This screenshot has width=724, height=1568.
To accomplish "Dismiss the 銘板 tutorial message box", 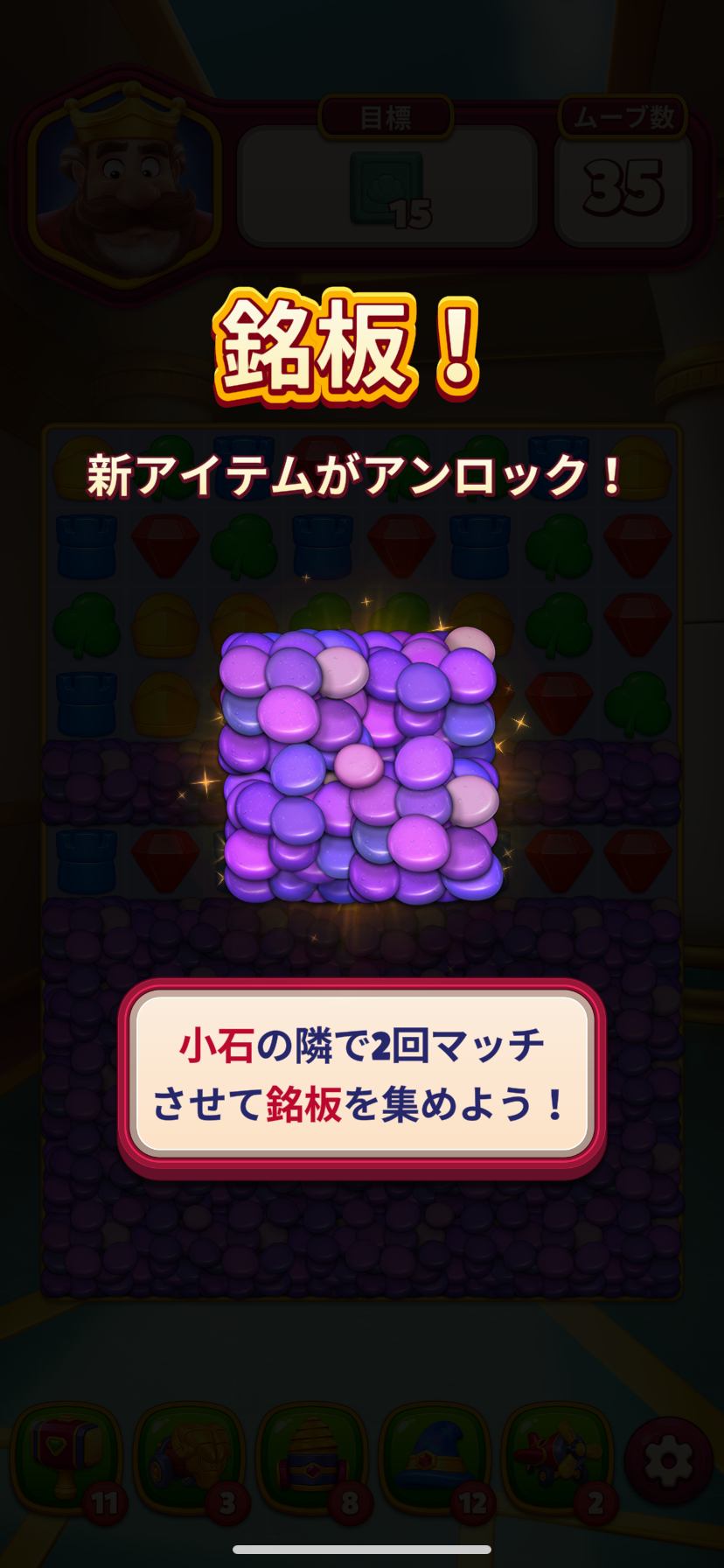I will pos(361,1075).
